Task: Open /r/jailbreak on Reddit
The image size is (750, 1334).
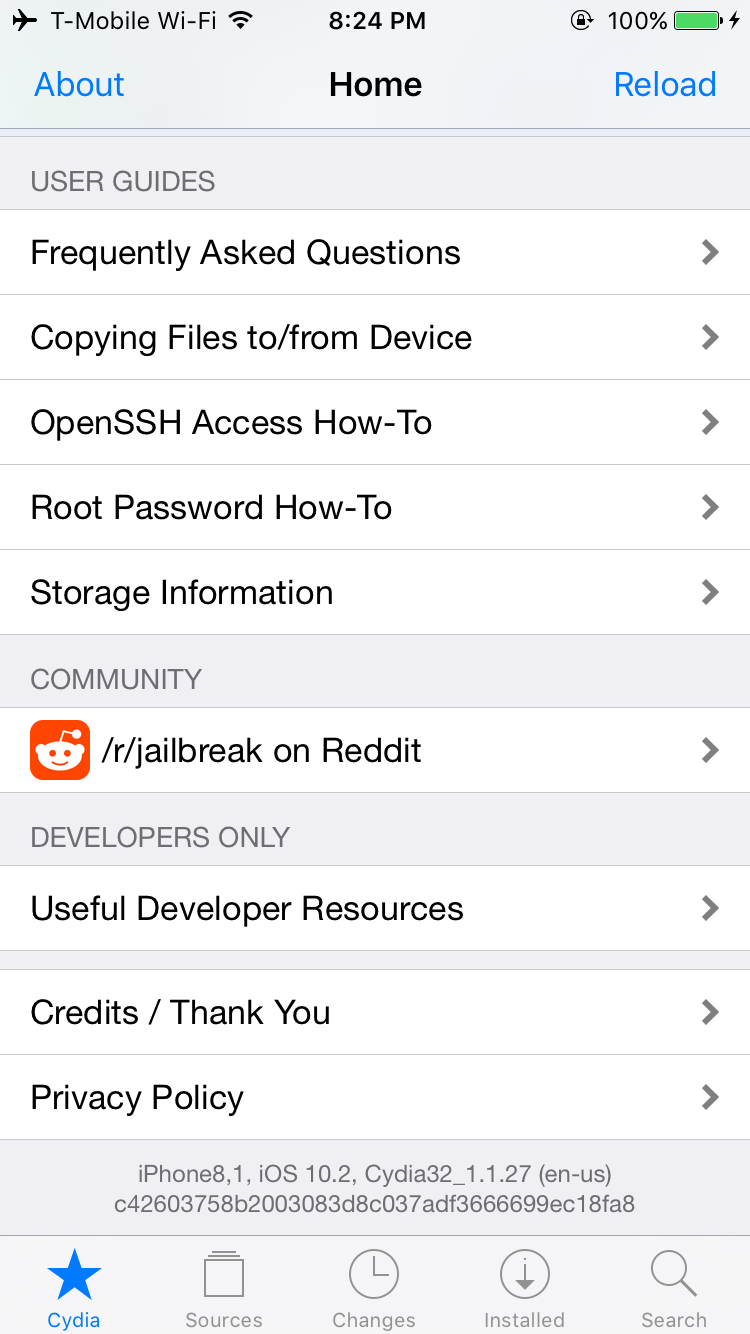Action: [375, 751]
